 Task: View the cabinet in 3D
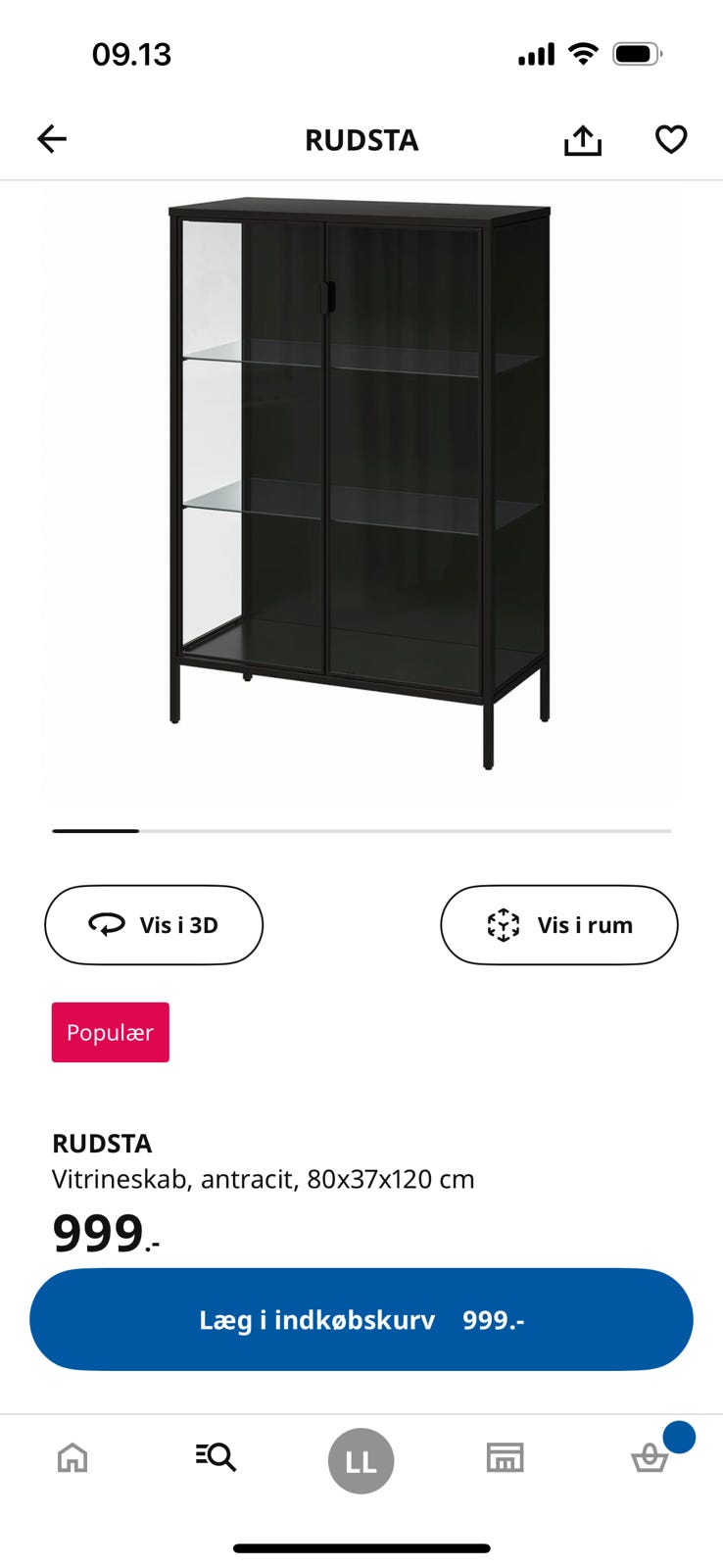pyautogui.click(x=154, y=924)
